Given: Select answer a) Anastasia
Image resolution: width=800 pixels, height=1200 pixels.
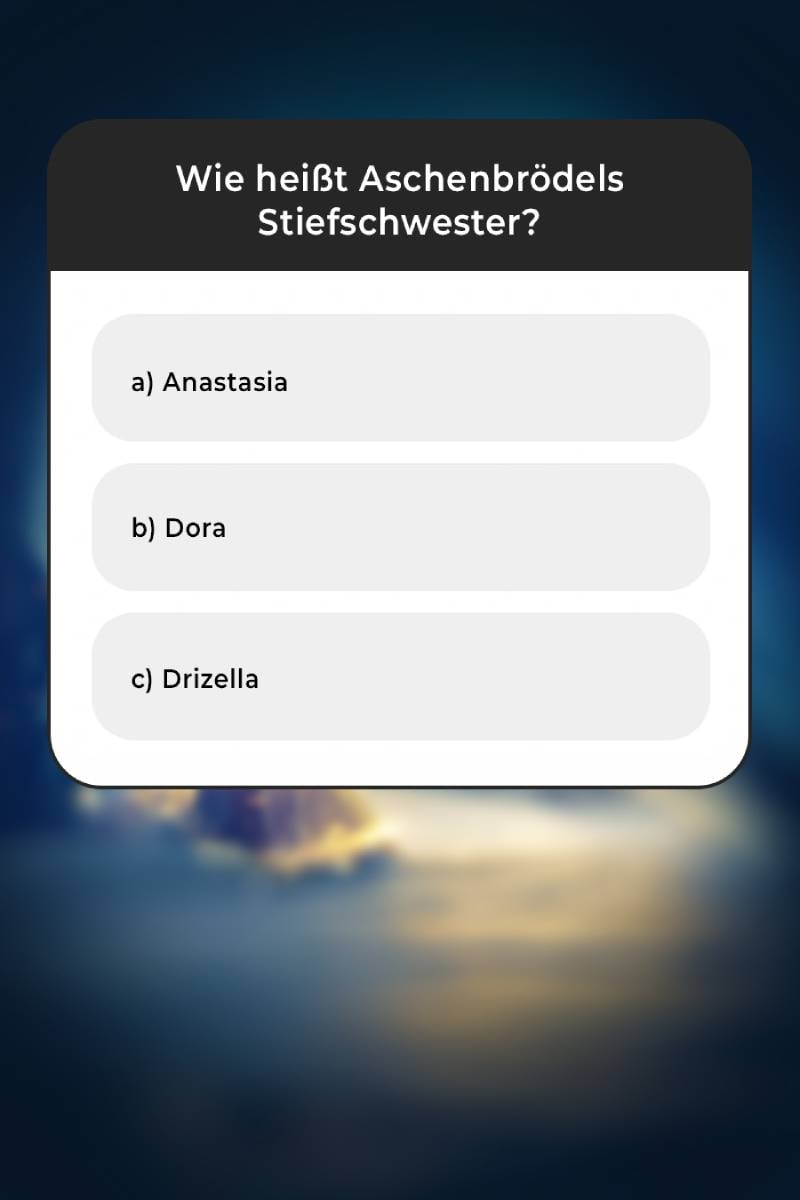Looking at the screenshot, I should 400,378.
